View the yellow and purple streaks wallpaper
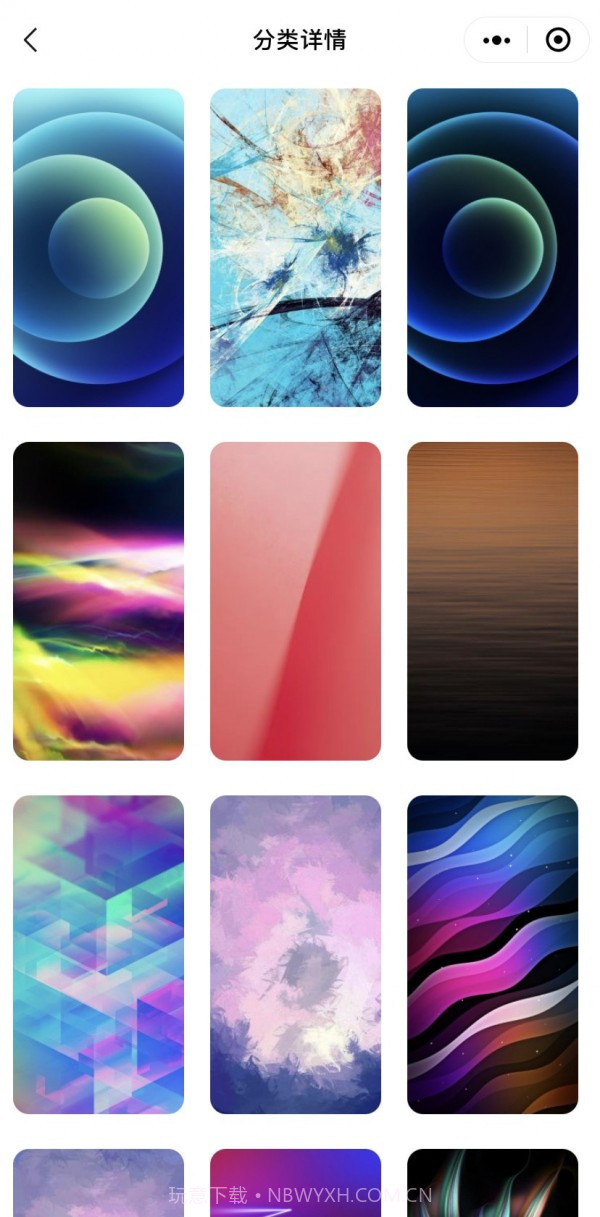Image resolution: width=600 pixels, height=1217 pixels. point(98,601)
